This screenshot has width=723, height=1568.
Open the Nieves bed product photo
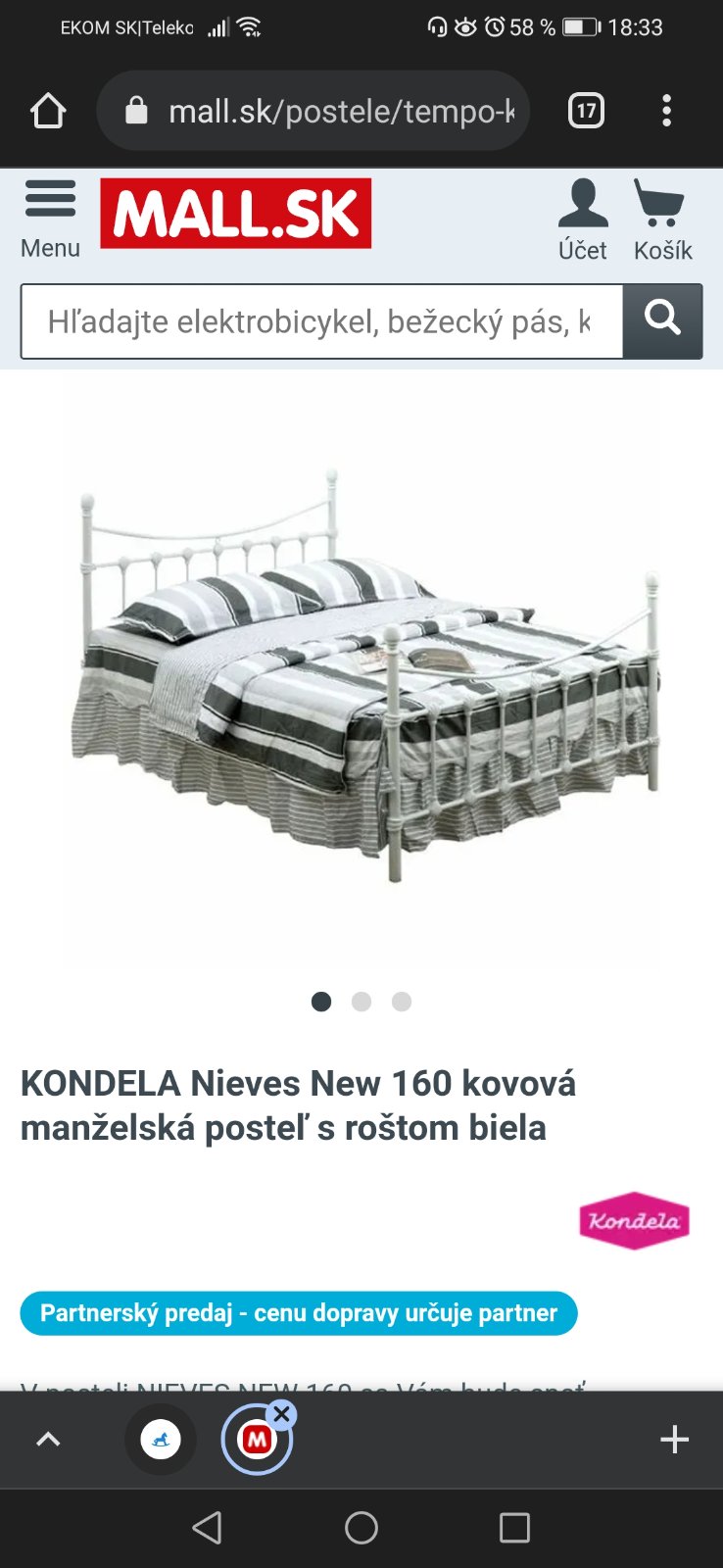click(x=361, y=671)
